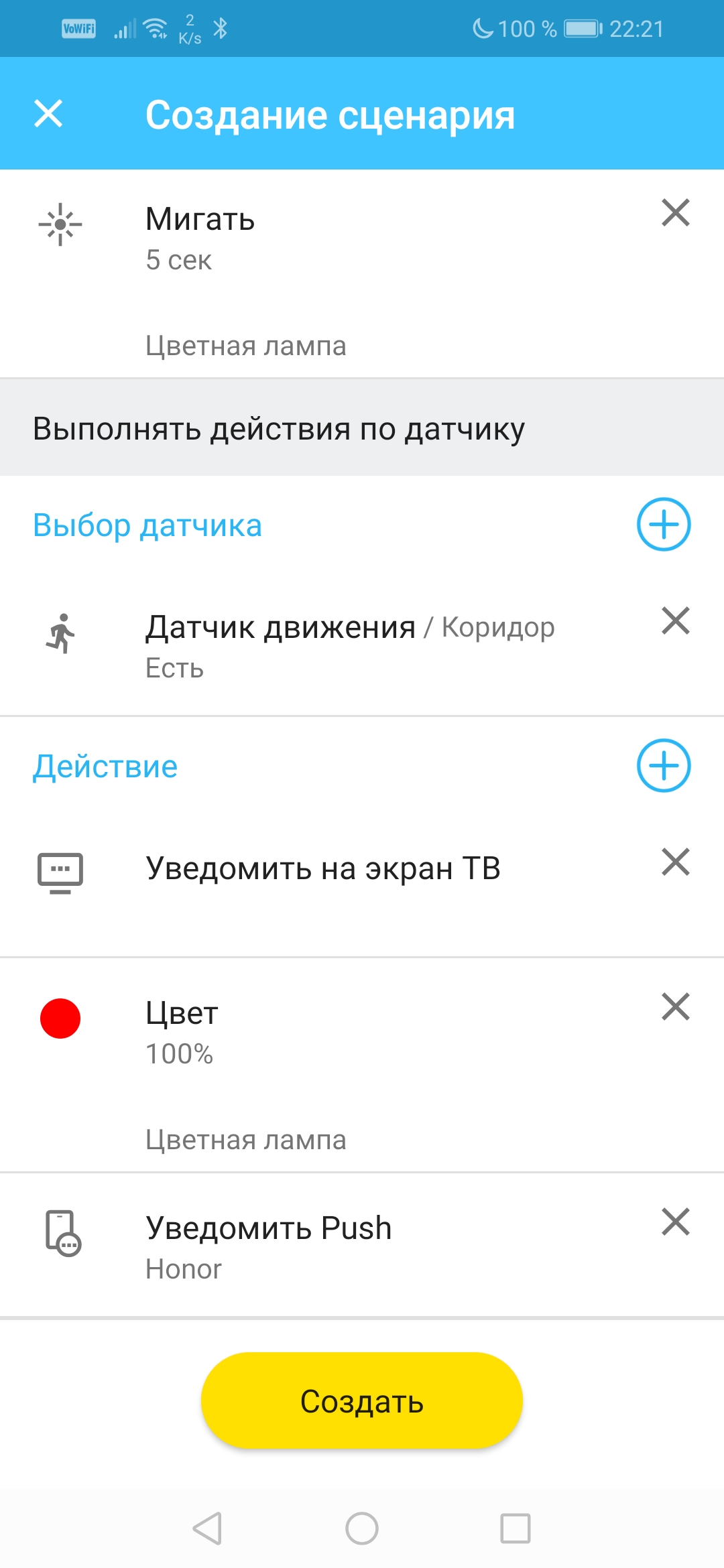Close the scenario creation screen
Screen dimensions: 724x1568
click(x=48, y=113)
